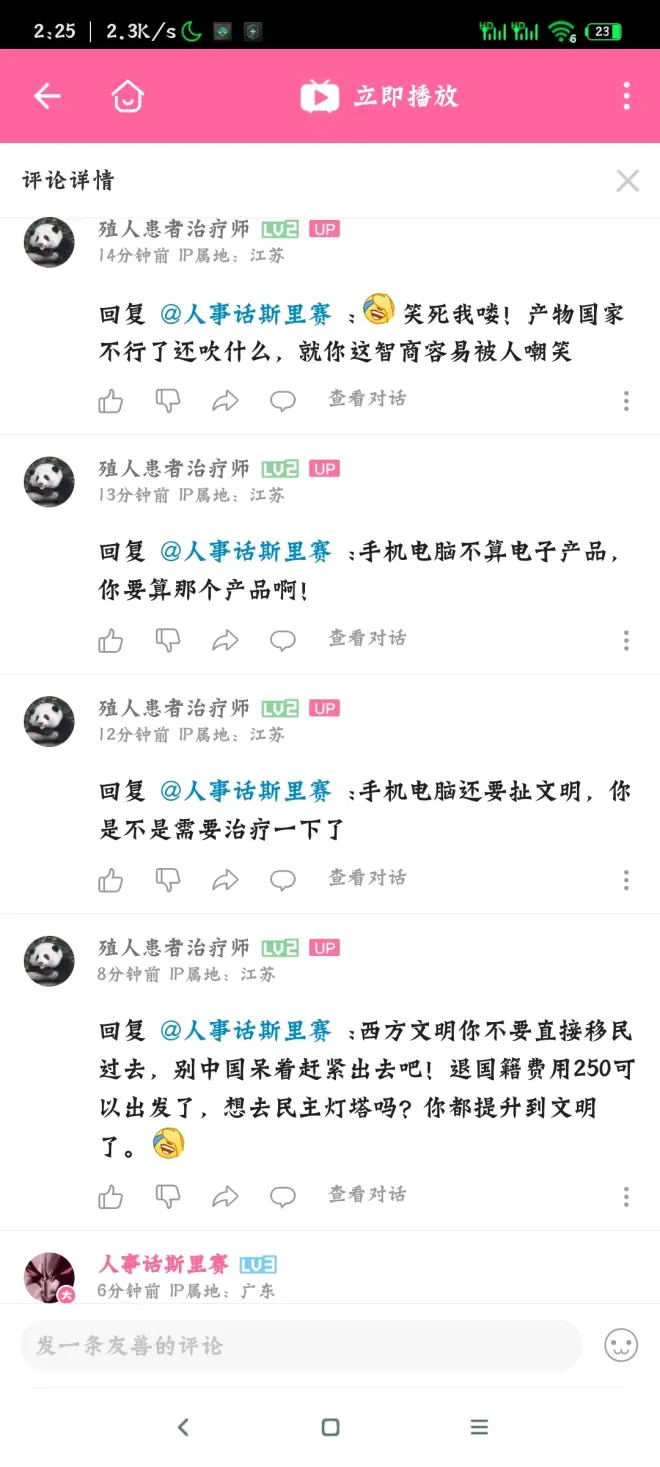Open 查看对话 on the 14分钟前 comment
Screen dimensions: 660x1467
pos(367,399)
